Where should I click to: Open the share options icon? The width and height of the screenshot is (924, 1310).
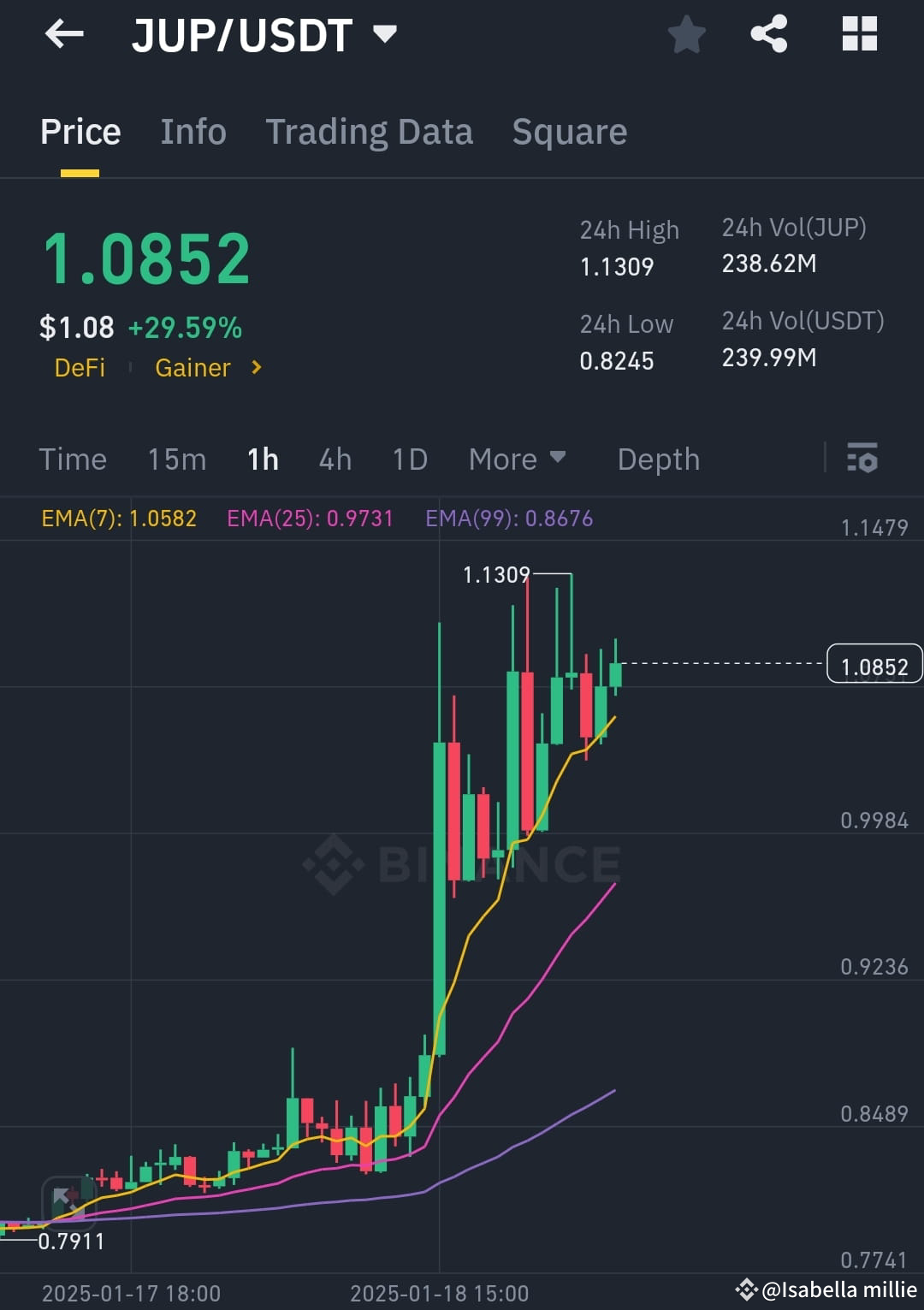pyautogui.click(x=768, y=34)
